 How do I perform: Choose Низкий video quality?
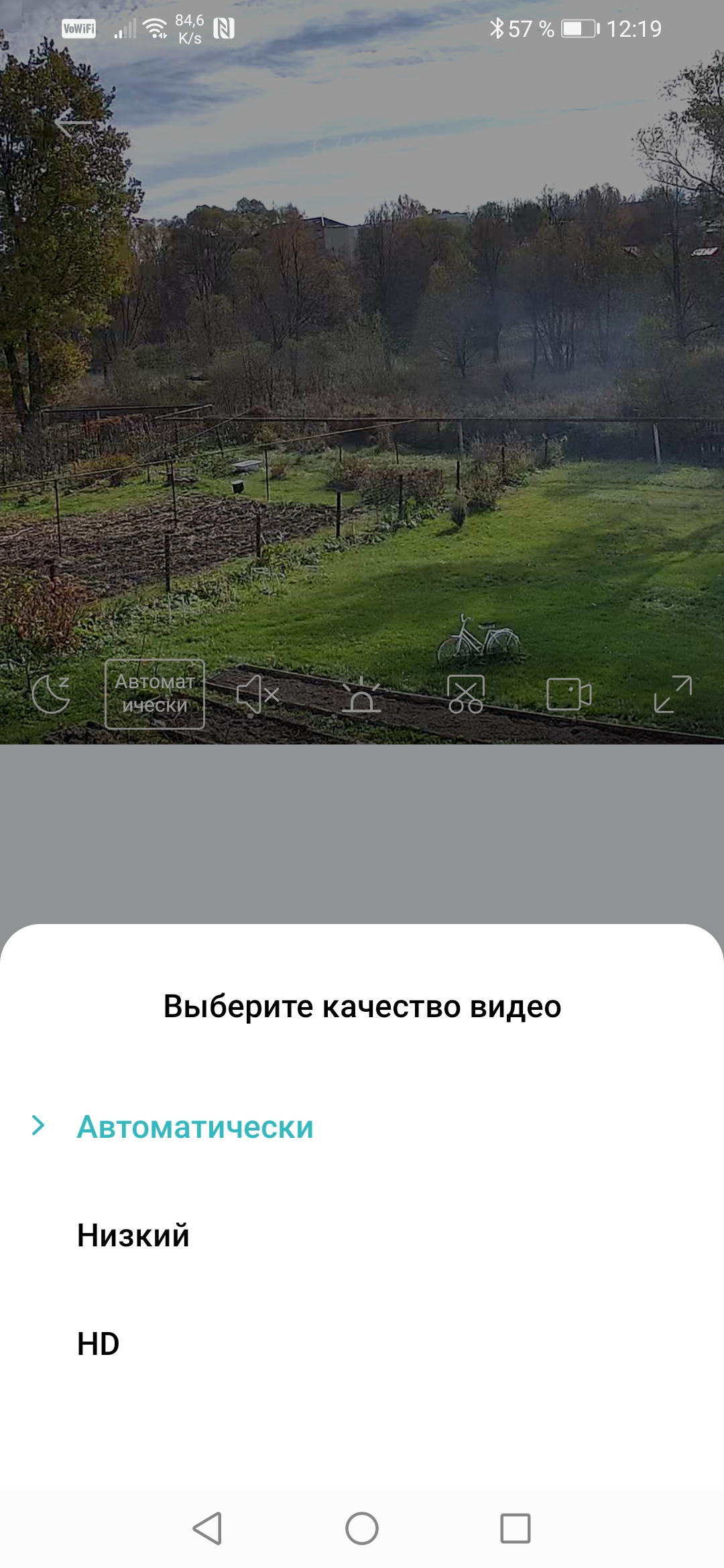click(x=133, y=1236)
